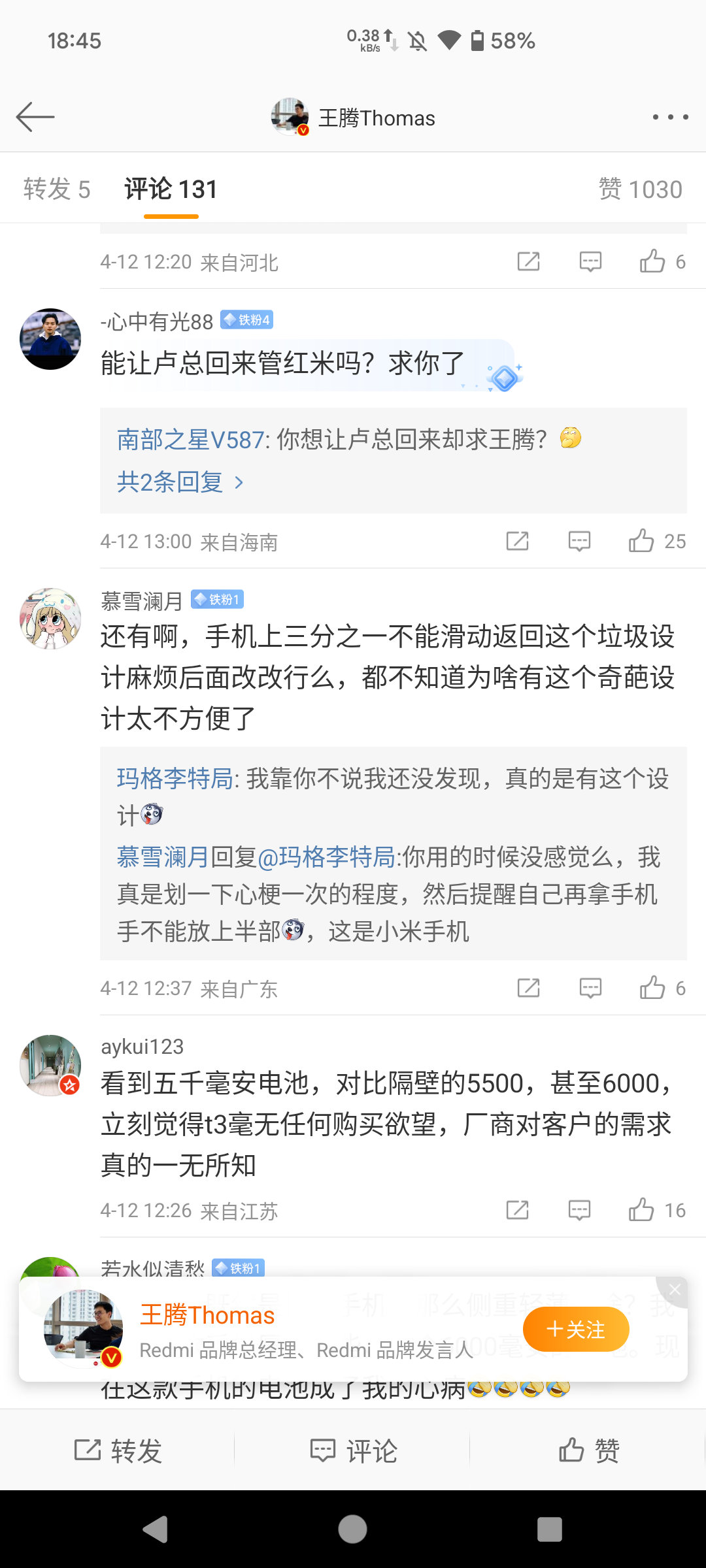Tap 赞 in the bottom bar
The height and width of the screenshot is (1568, 706).
588,1450
